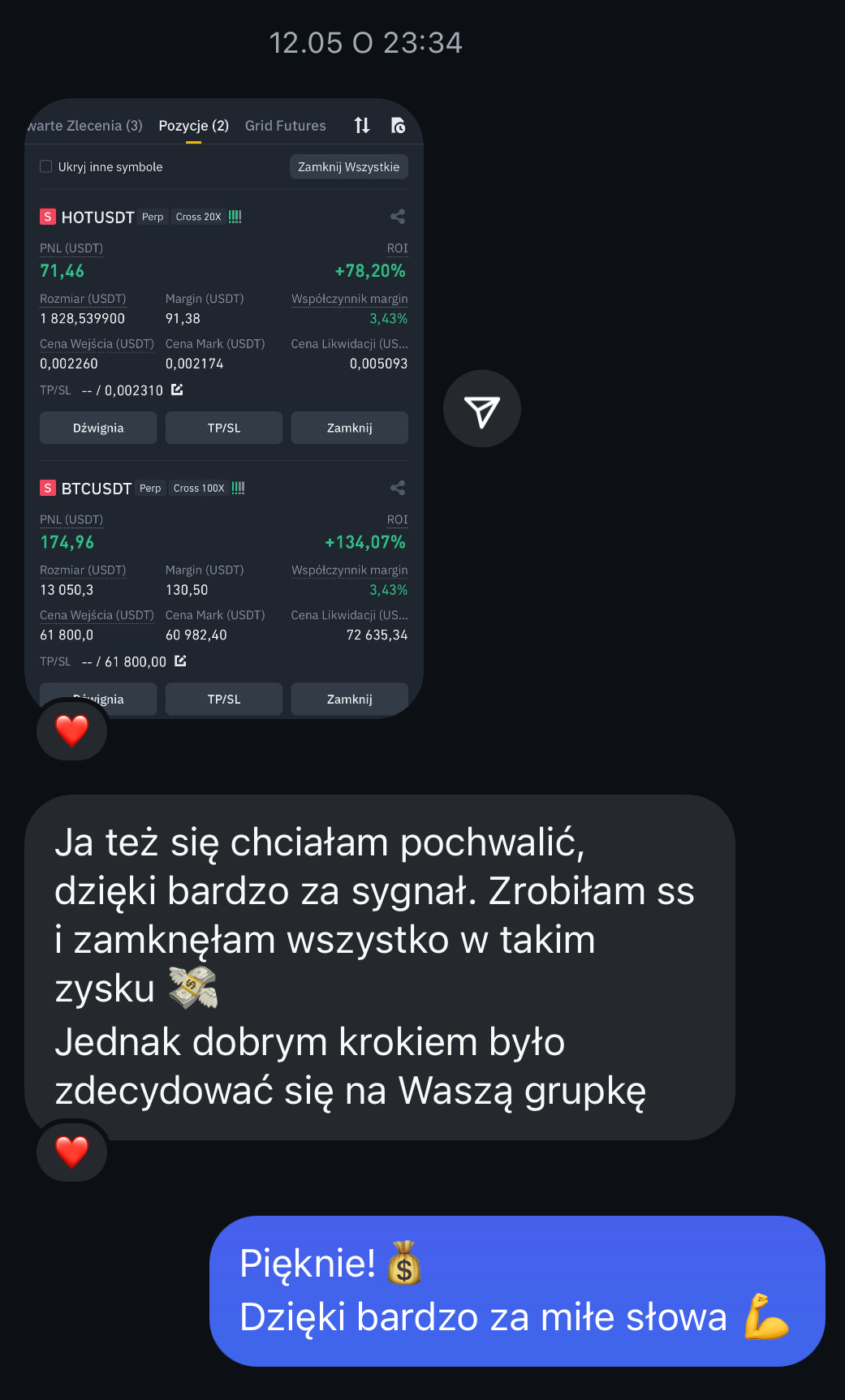The image size is (845, 1400).
Task: Tap the heart reaction under the 'Ja też się chciałam pochwalić' message
Action: (x=71, y=1151)
